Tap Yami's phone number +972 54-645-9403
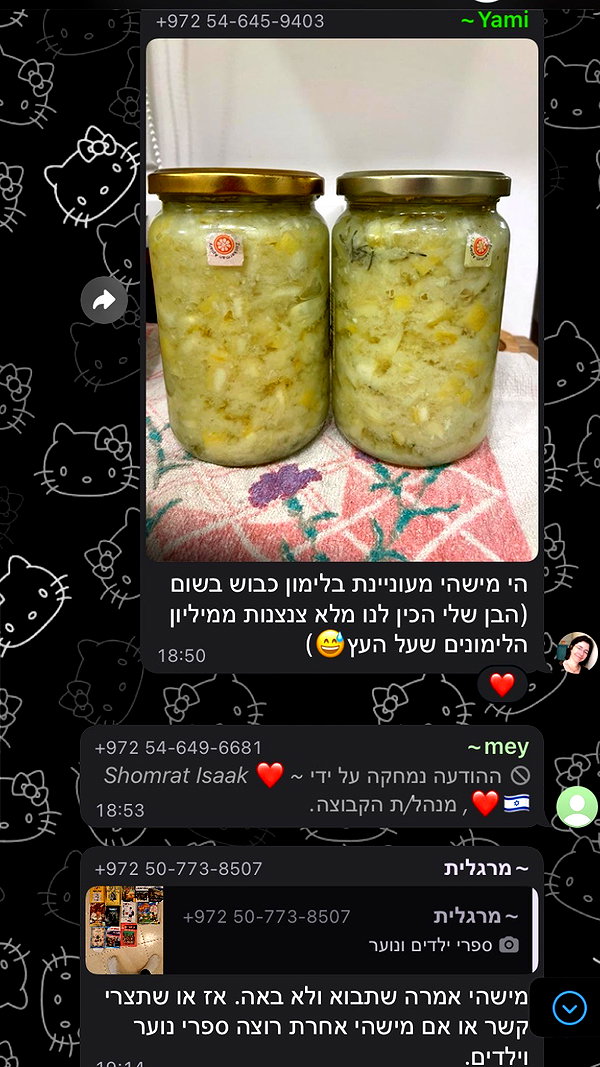The width and height of the screenshot is (600, 1067). point(239,21)
